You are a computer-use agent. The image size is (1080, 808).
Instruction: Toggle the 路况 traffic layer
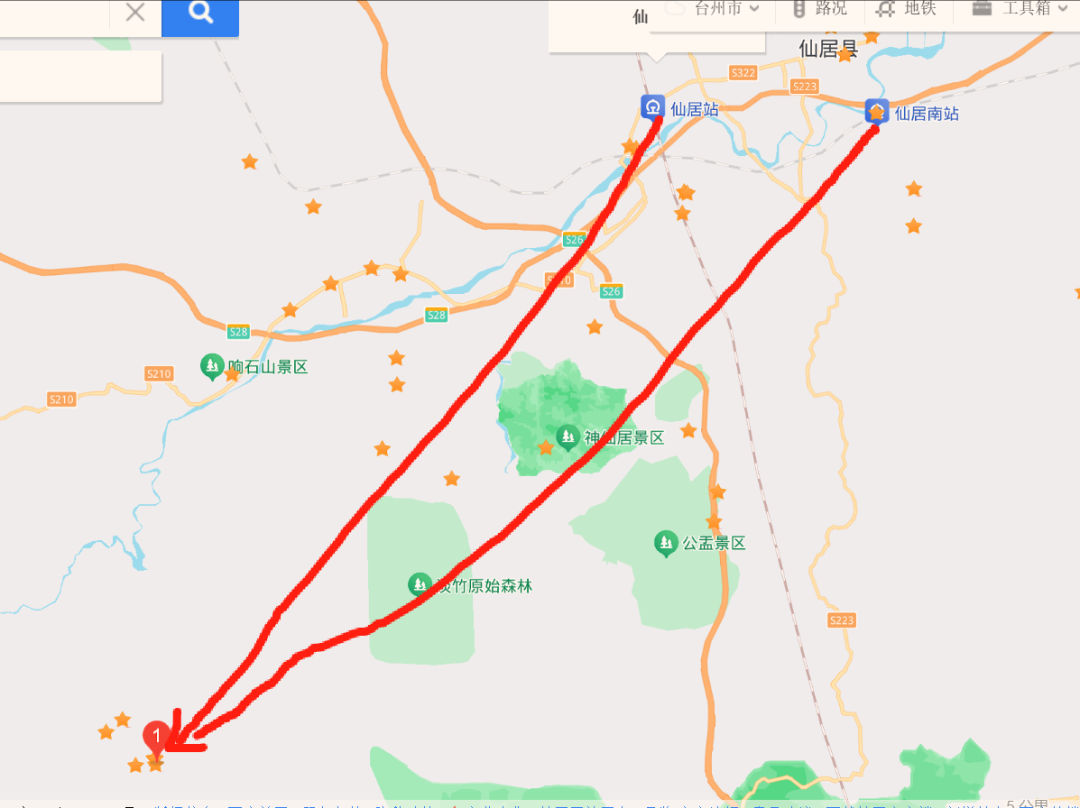coord(820,9)
